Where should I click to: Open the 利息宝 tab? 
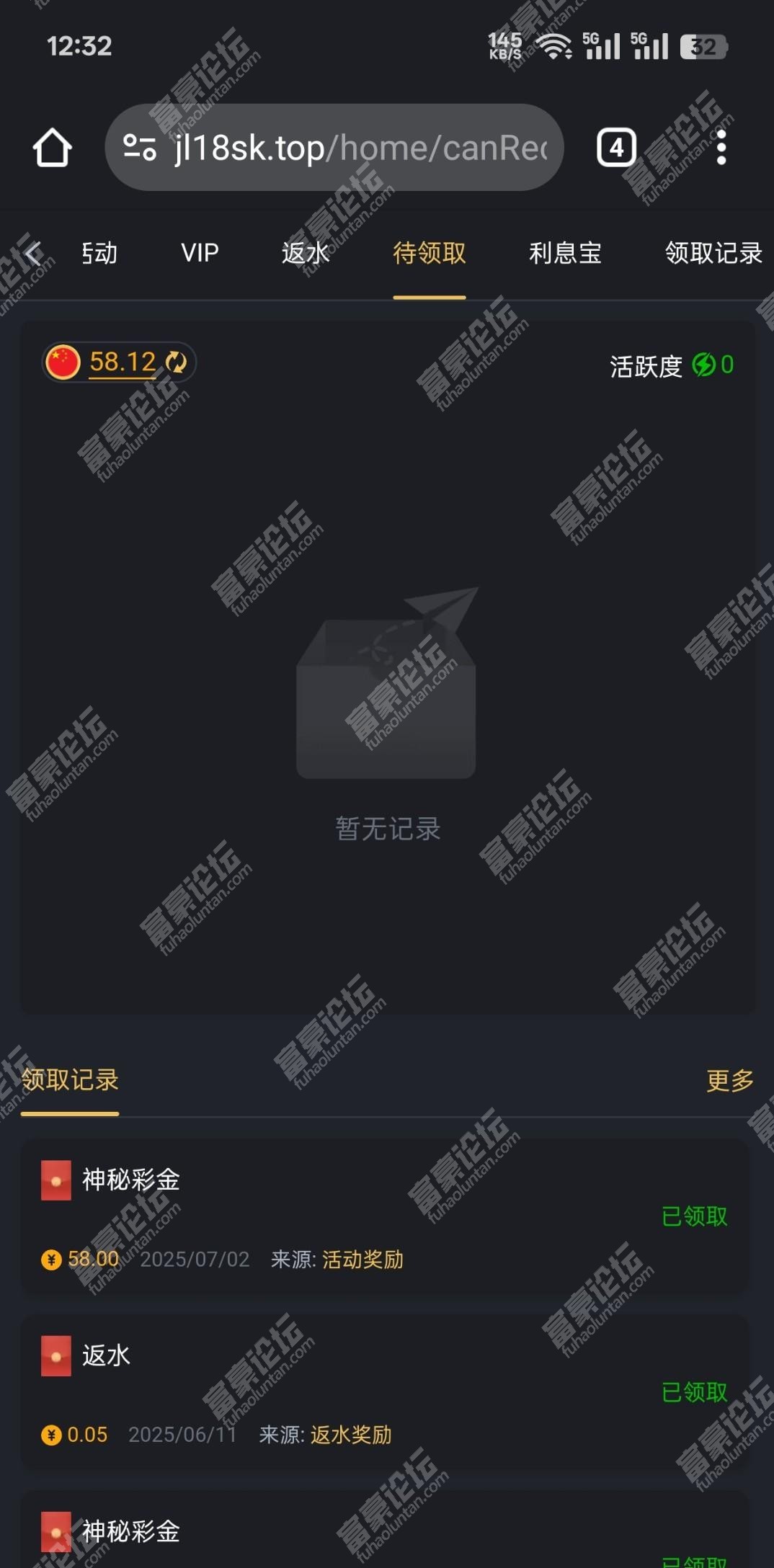tap(565, 253)
